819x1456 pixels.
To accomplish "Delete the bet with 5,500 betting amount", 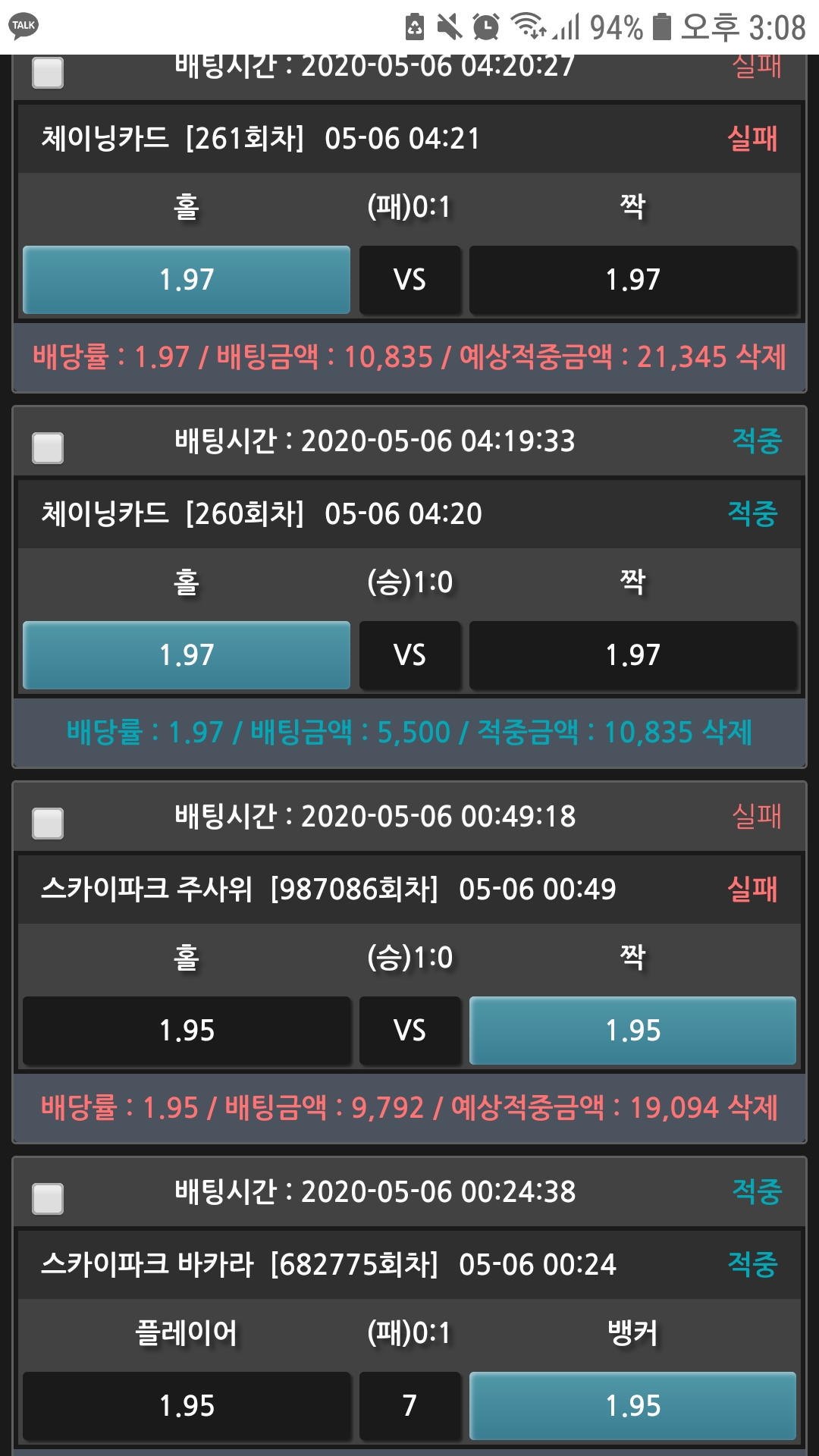I will [727, 733].
